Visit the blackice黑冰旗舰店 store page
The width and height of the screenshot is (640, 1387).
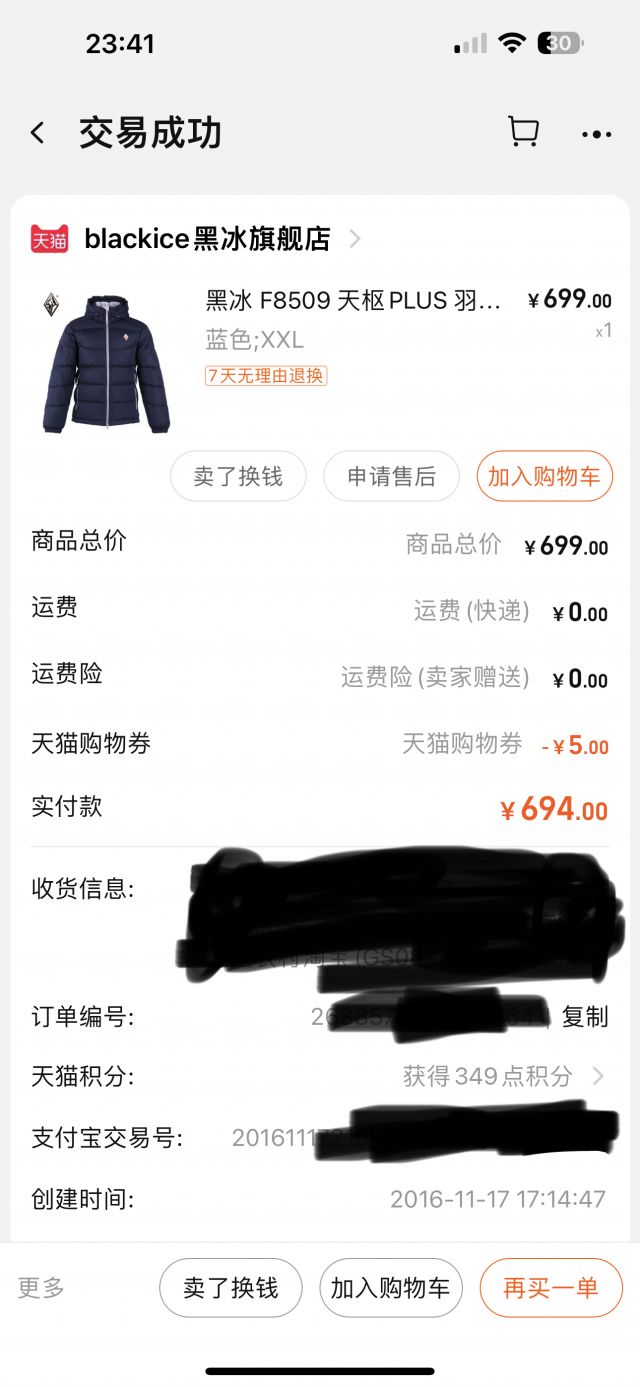(x=207, y=238)
